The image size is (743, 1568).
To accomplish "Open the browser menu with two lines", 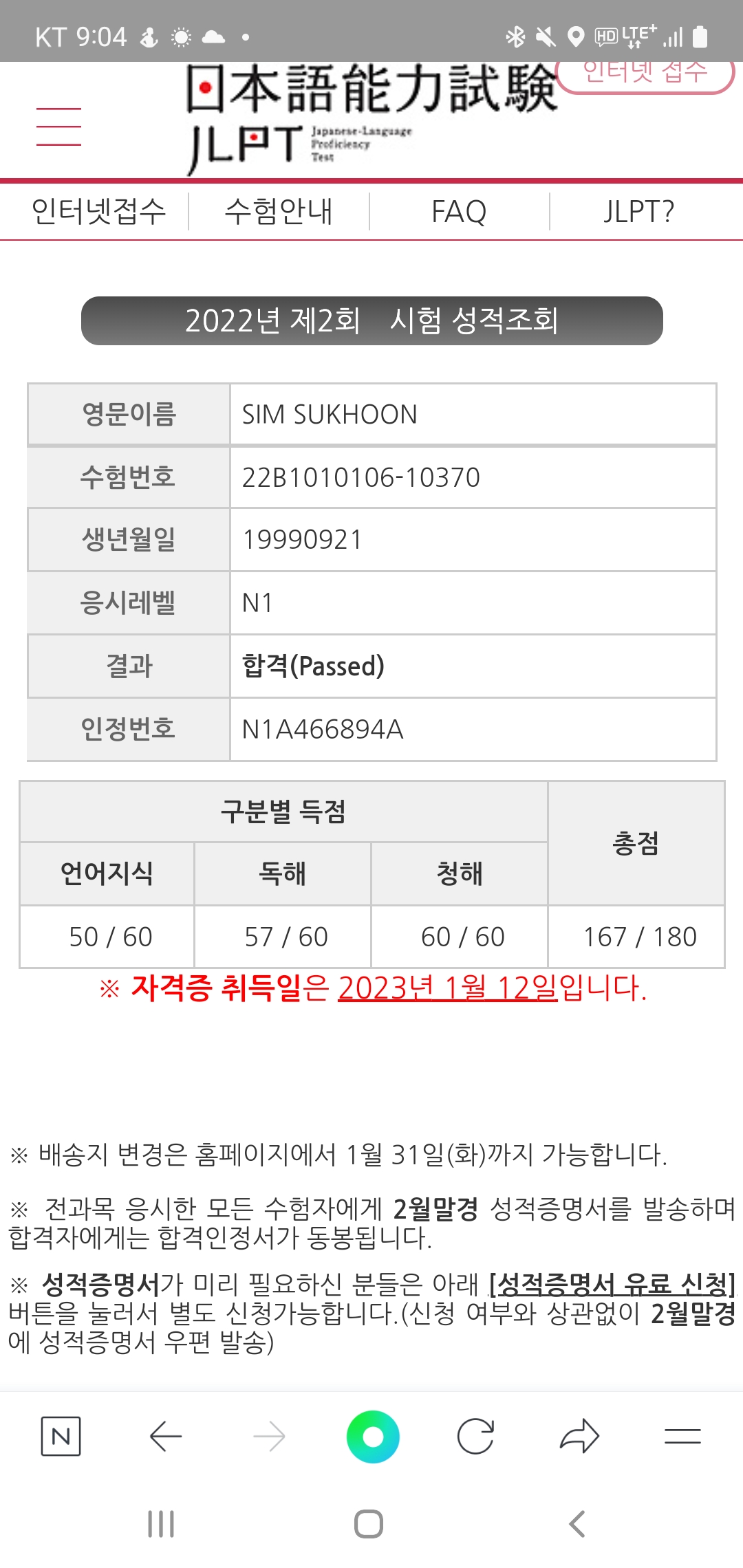I will tap(682, 1436).
